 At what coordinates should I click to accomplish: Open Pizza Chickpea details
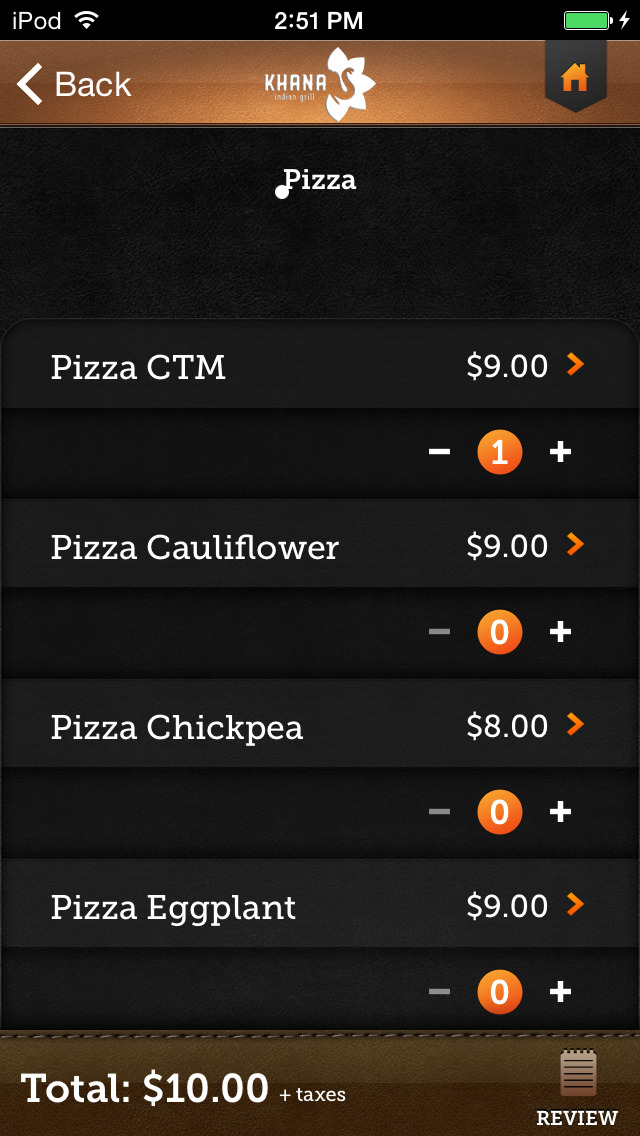coord(320,725)
